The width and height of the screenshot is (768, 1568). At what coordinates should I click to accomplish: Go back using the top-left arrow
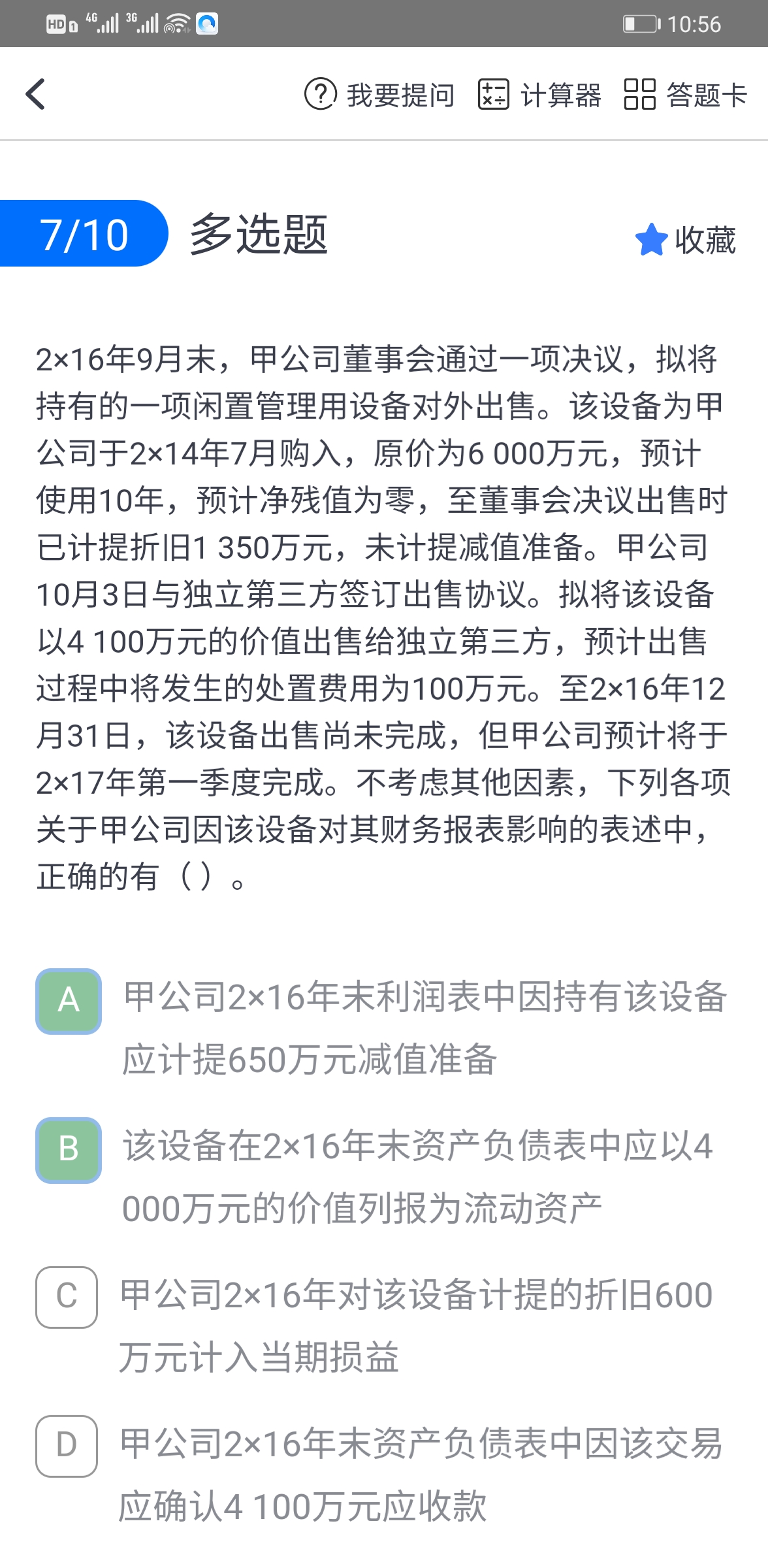click(35, 94)
